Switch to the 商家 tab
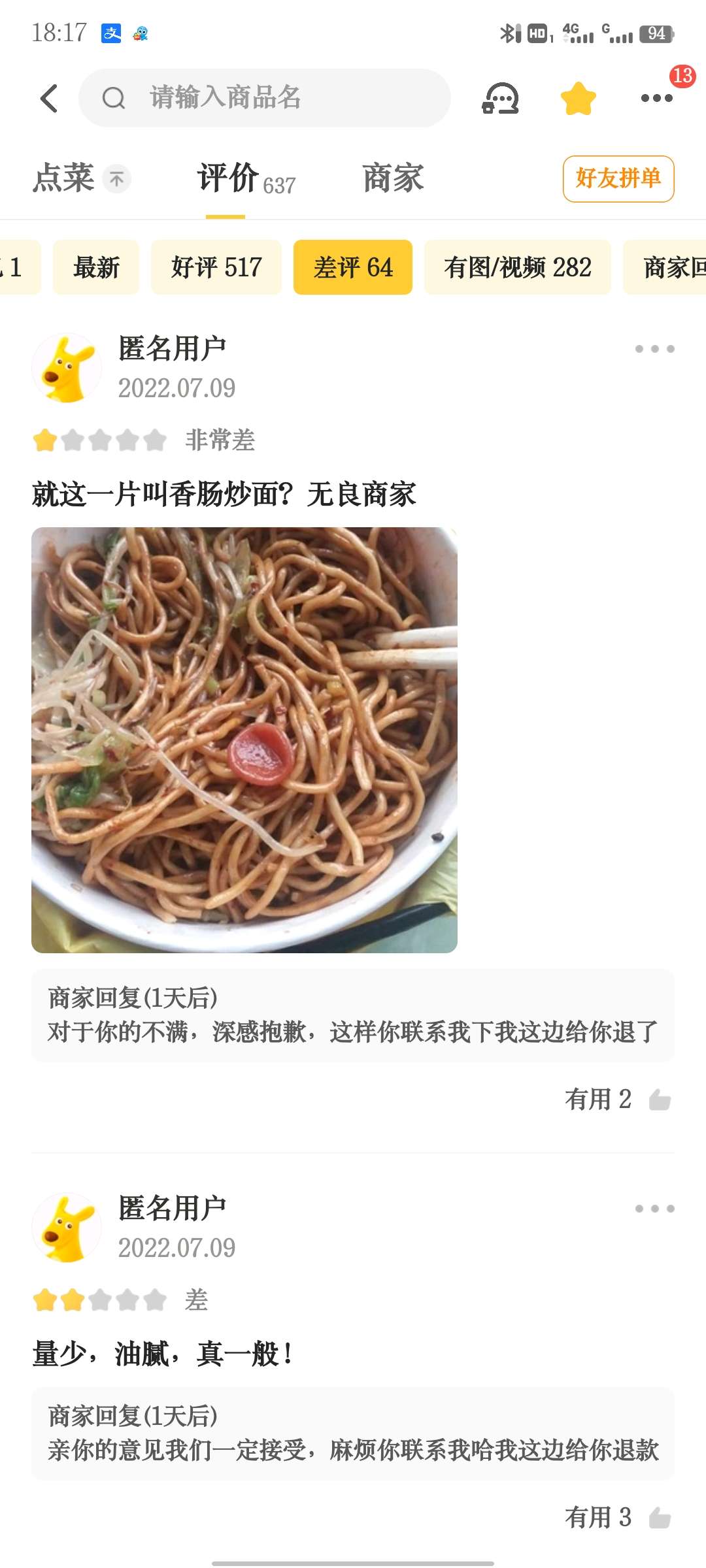 point(393,178)
